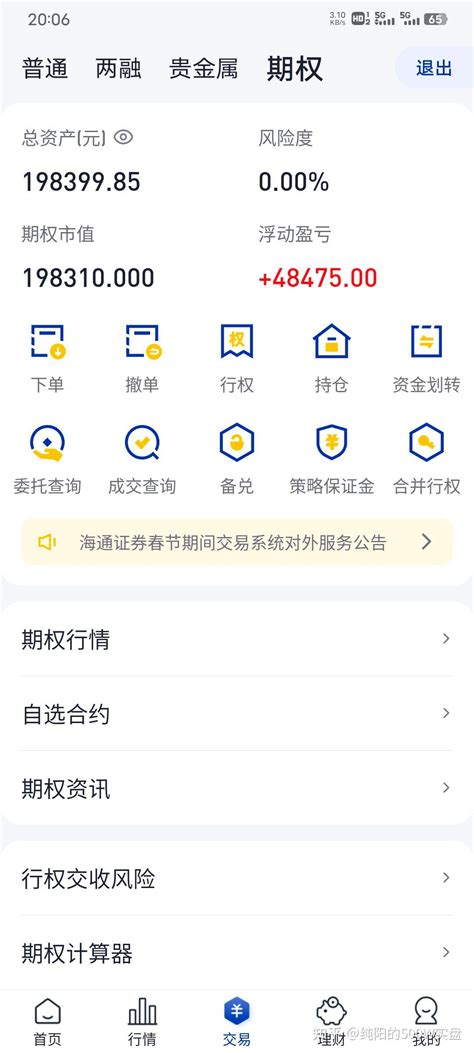Tap the 退出 logout button

click(434, 68)
